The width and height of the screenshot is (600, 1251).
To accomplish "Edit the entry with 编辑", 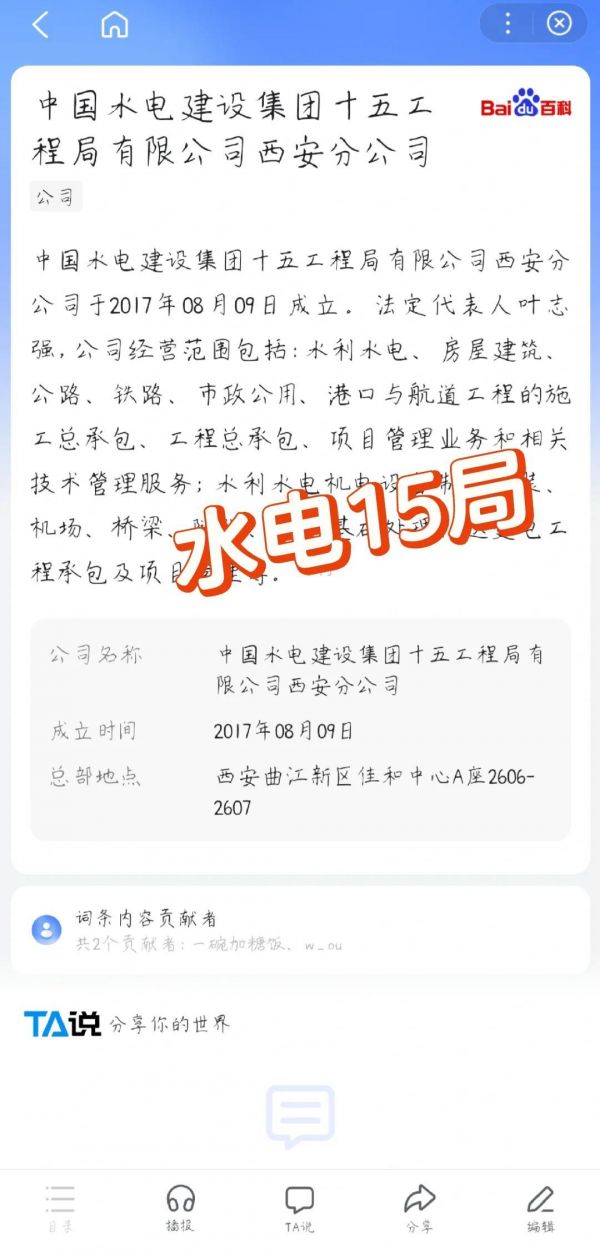I will tap(540, 1208).
